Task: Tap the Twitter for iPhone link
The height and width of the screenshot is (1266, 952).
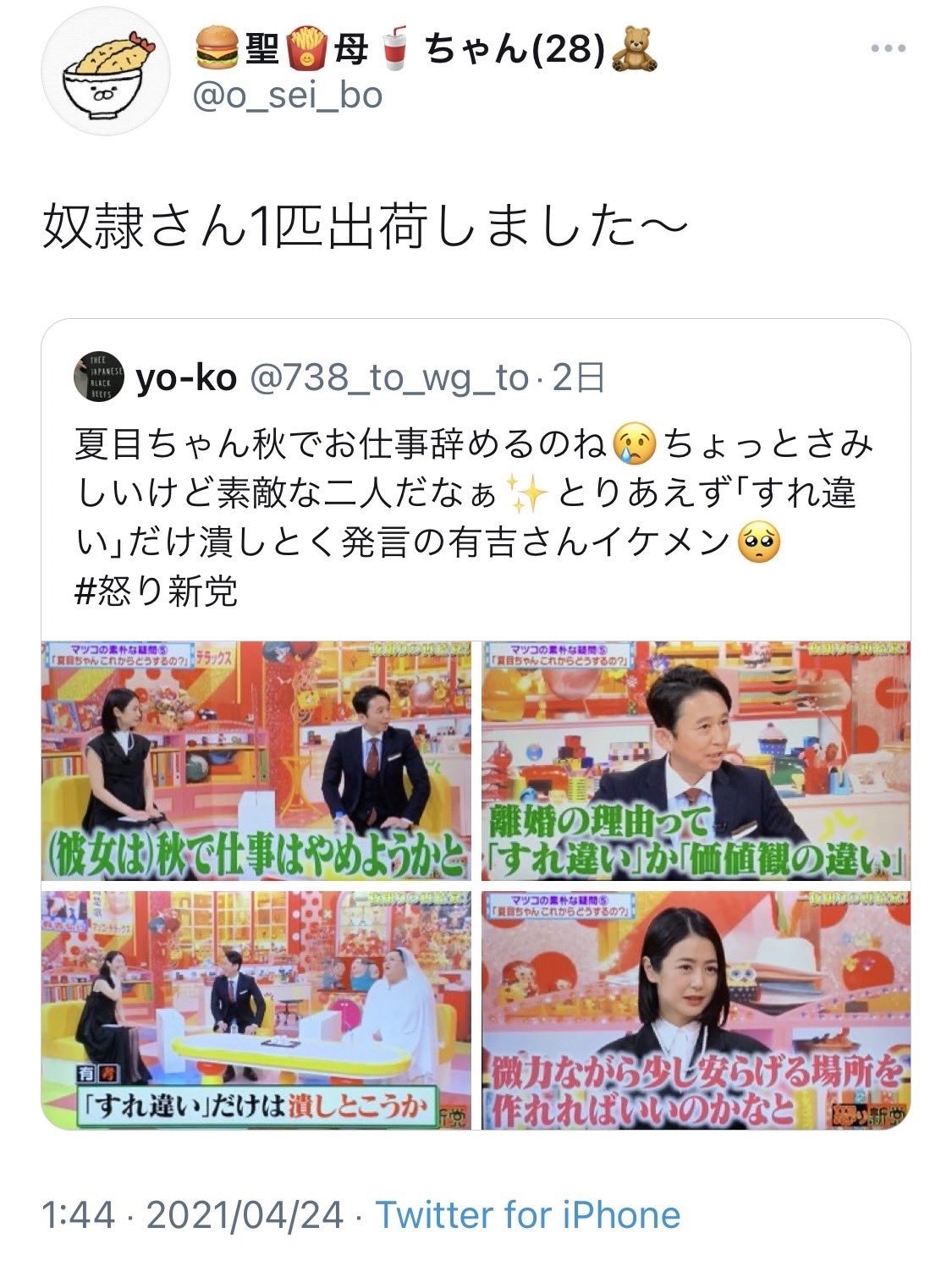Action: [528, 1214]
